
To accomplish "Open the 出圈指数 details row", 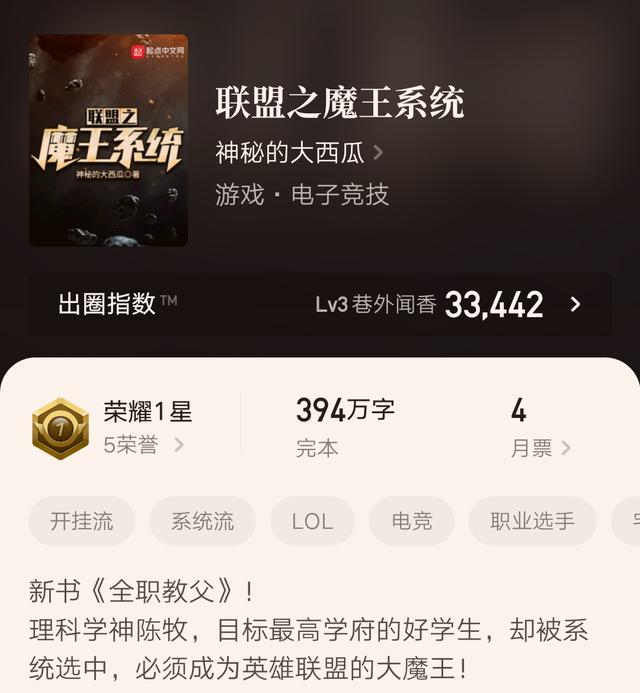I will [320, 304].
